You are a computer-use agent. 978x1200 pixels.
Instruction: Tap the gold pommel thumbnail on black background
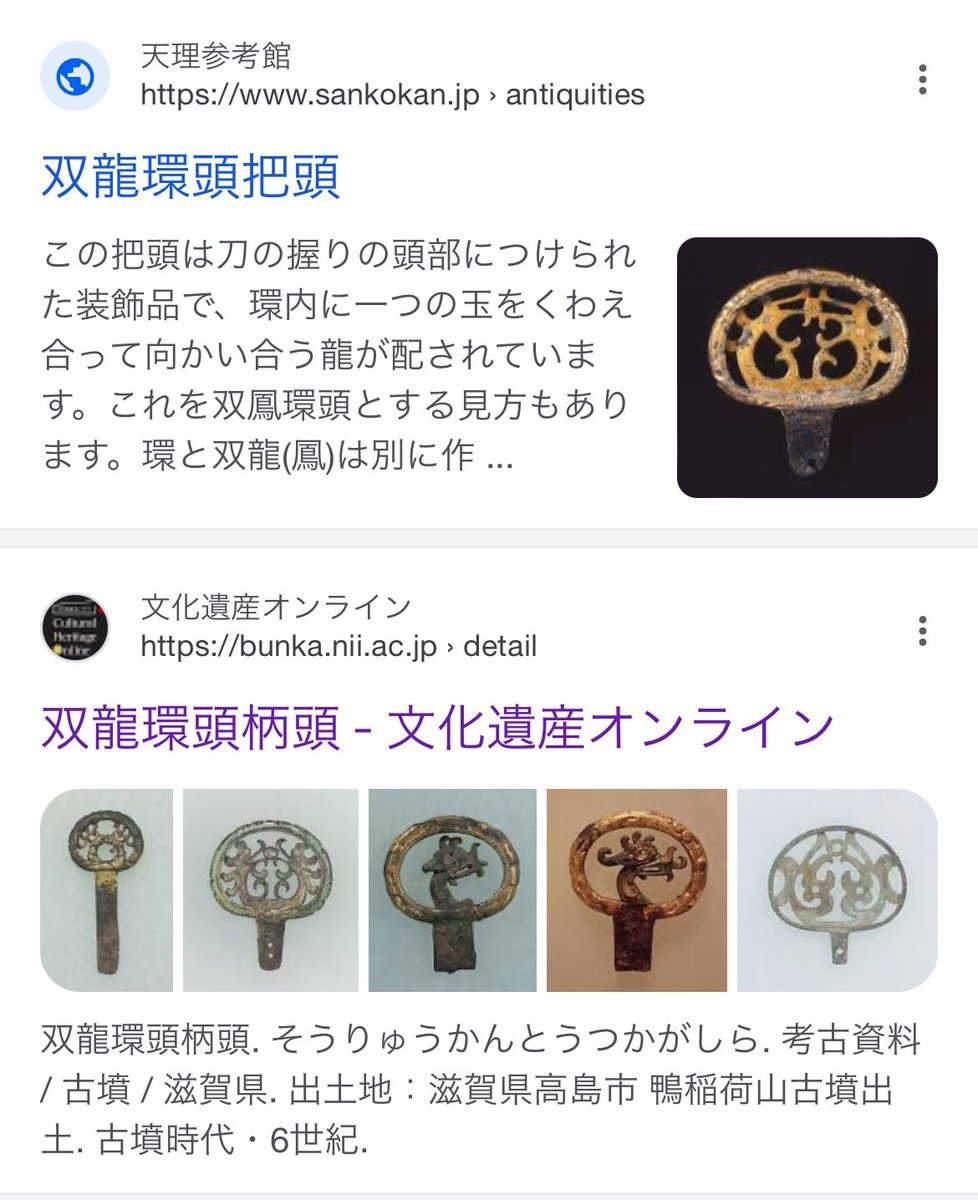pos(807,367)
